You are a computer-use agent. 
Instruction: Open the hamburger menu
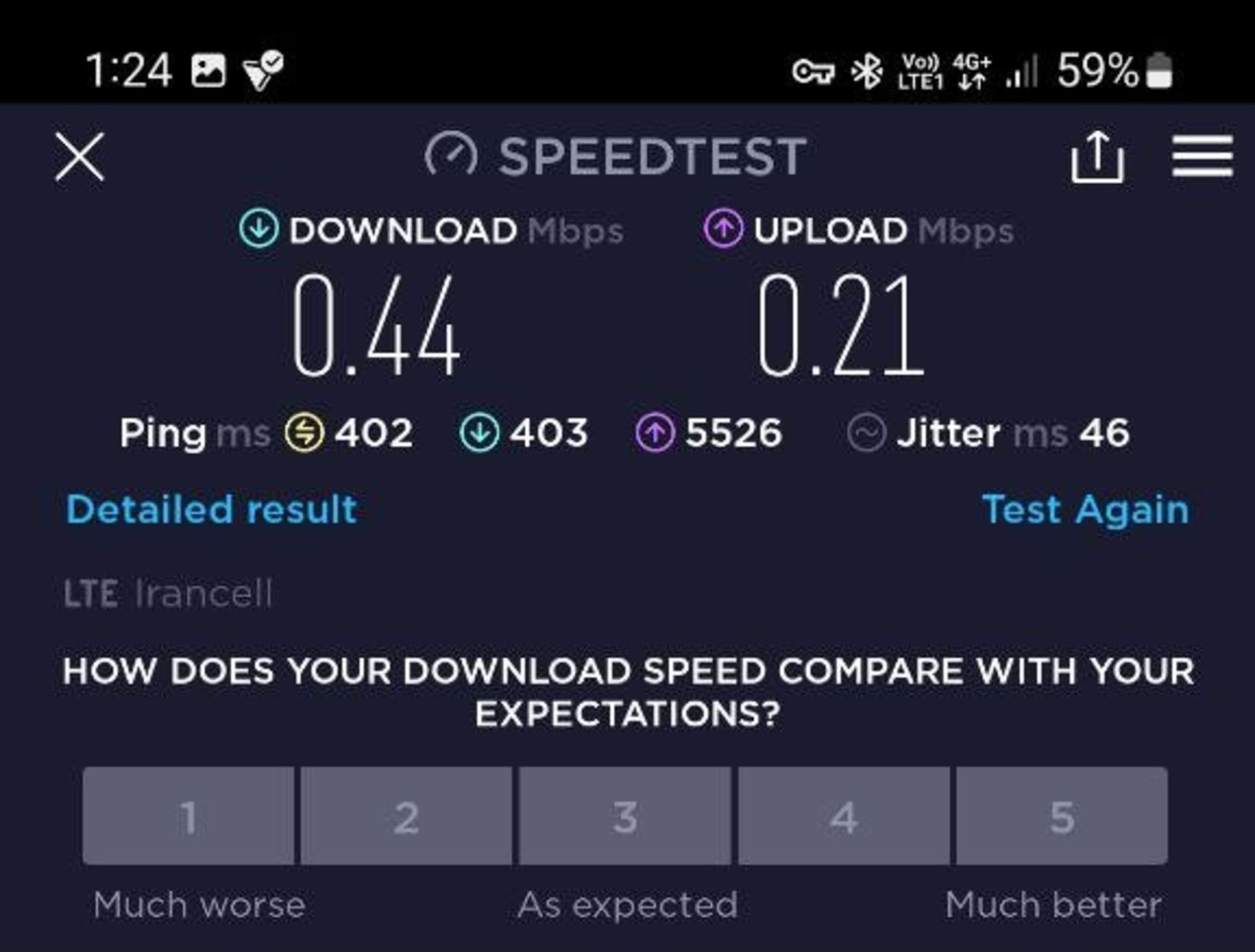[1202, 157]
